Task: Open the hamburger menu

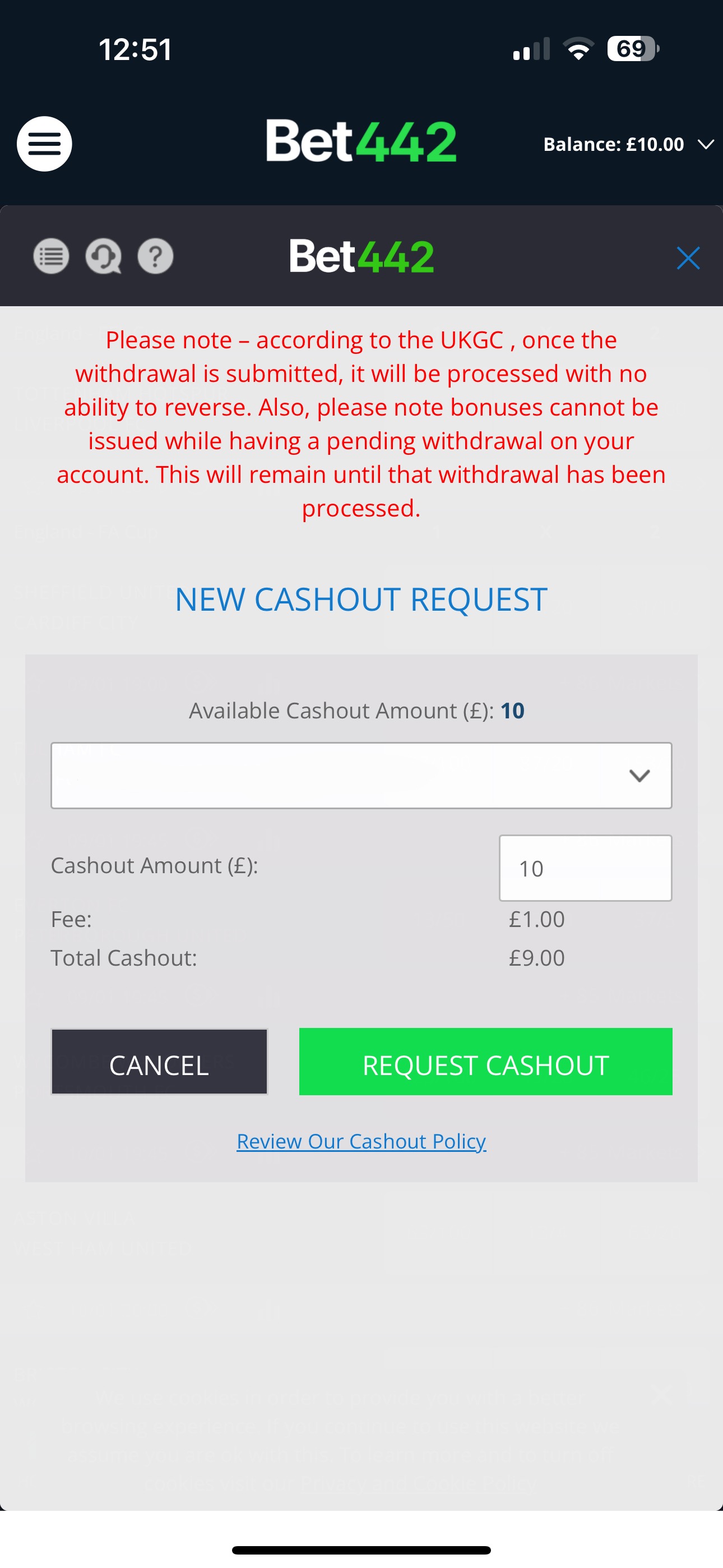Action: 44,144
